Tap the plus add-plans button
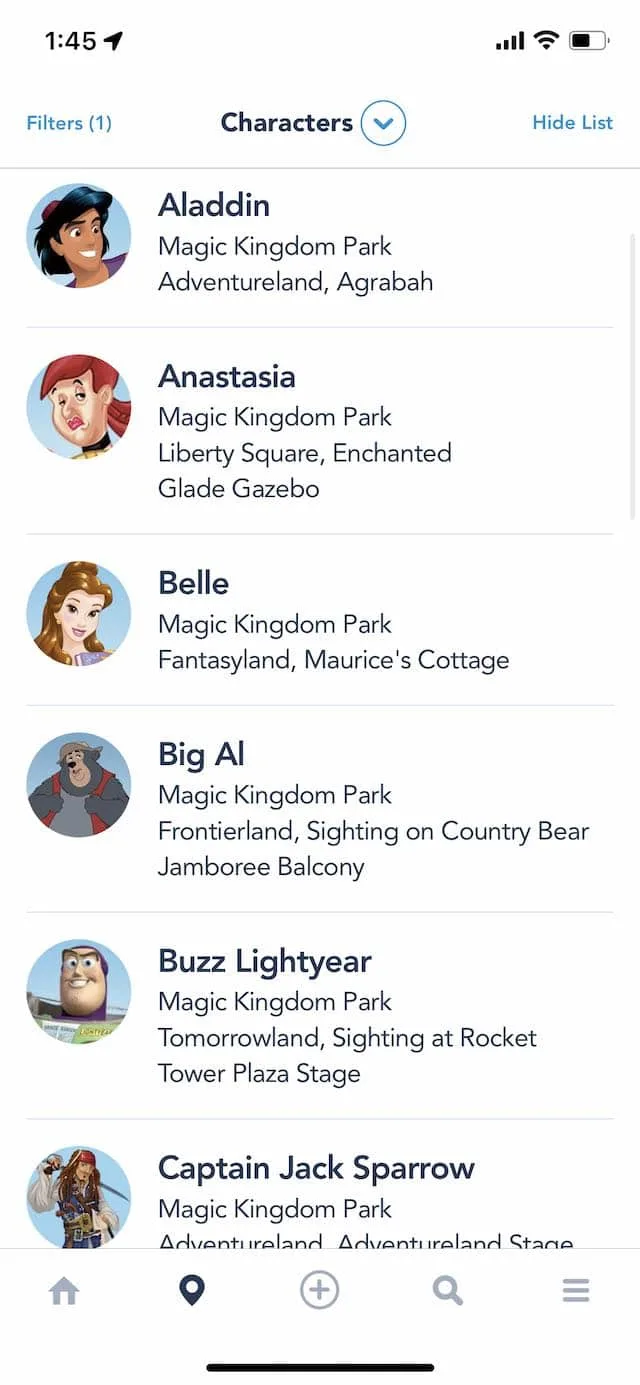Image resolution: width=640 pixels, height=1385 pixels. [320, 1291]
